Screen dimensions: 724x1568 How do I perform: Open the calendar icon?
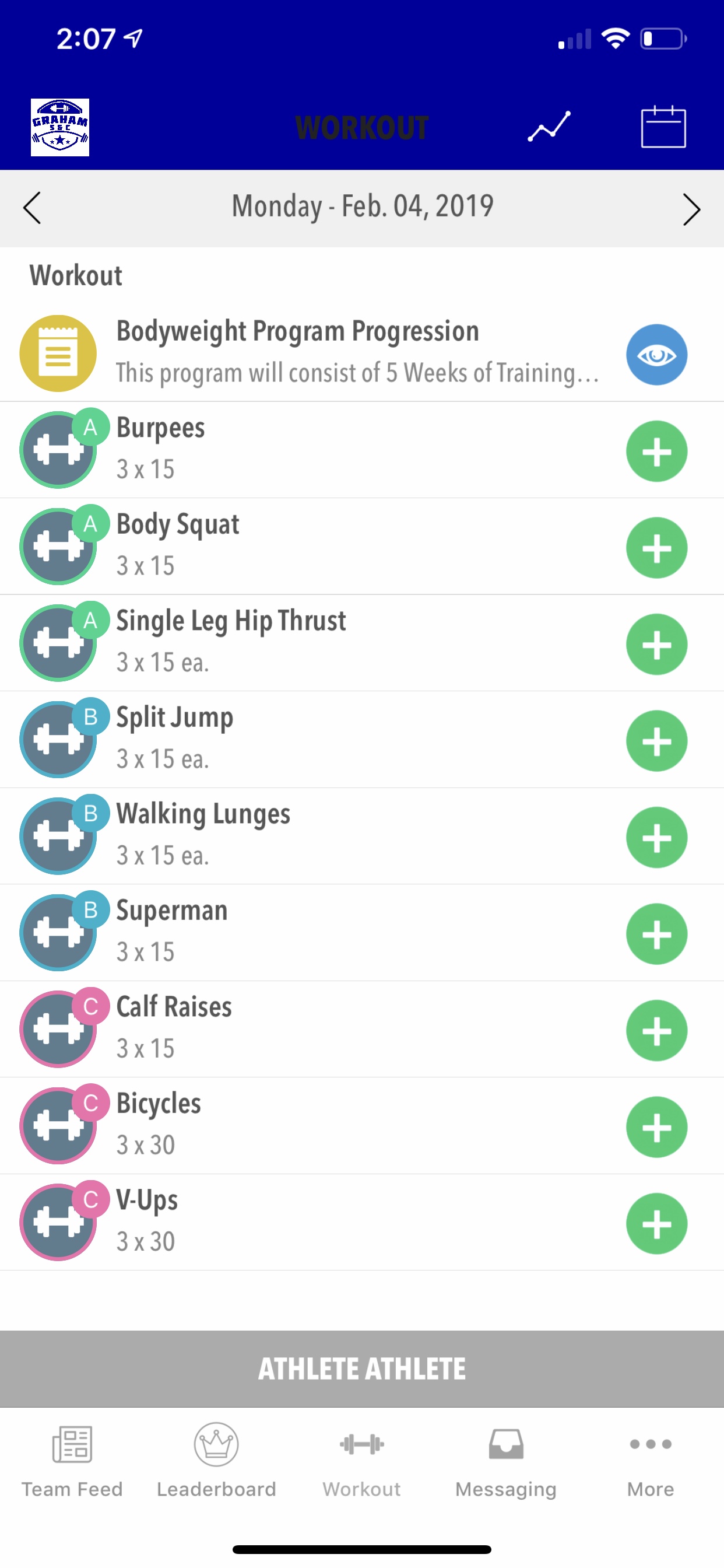(663, 127)
